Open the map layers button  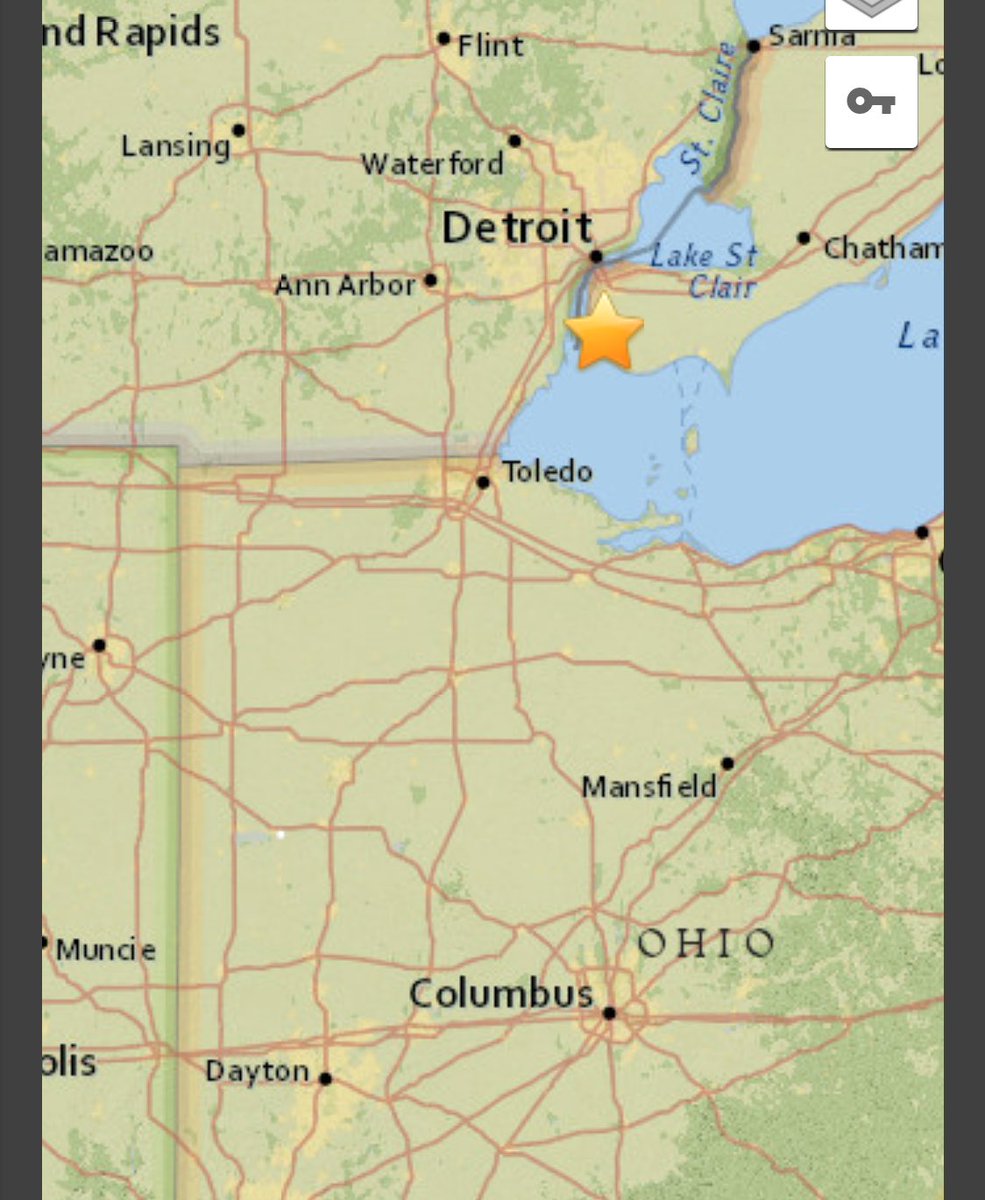[871, 10]
